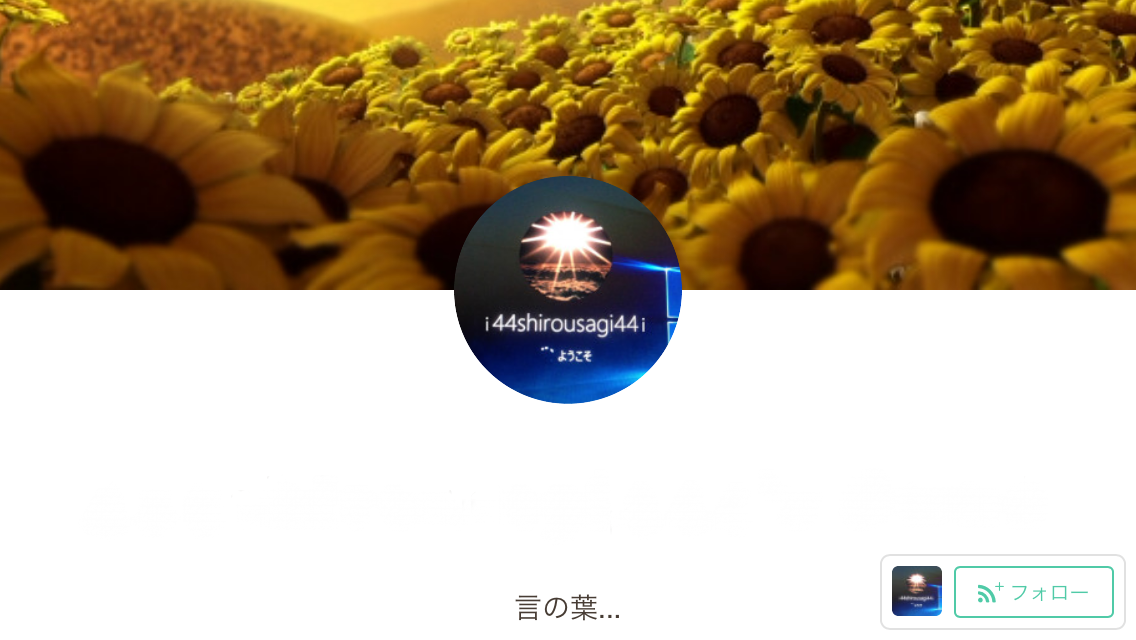
Task: Open the 44shirousagi44 profile avatar
Action: pos(568,290)
